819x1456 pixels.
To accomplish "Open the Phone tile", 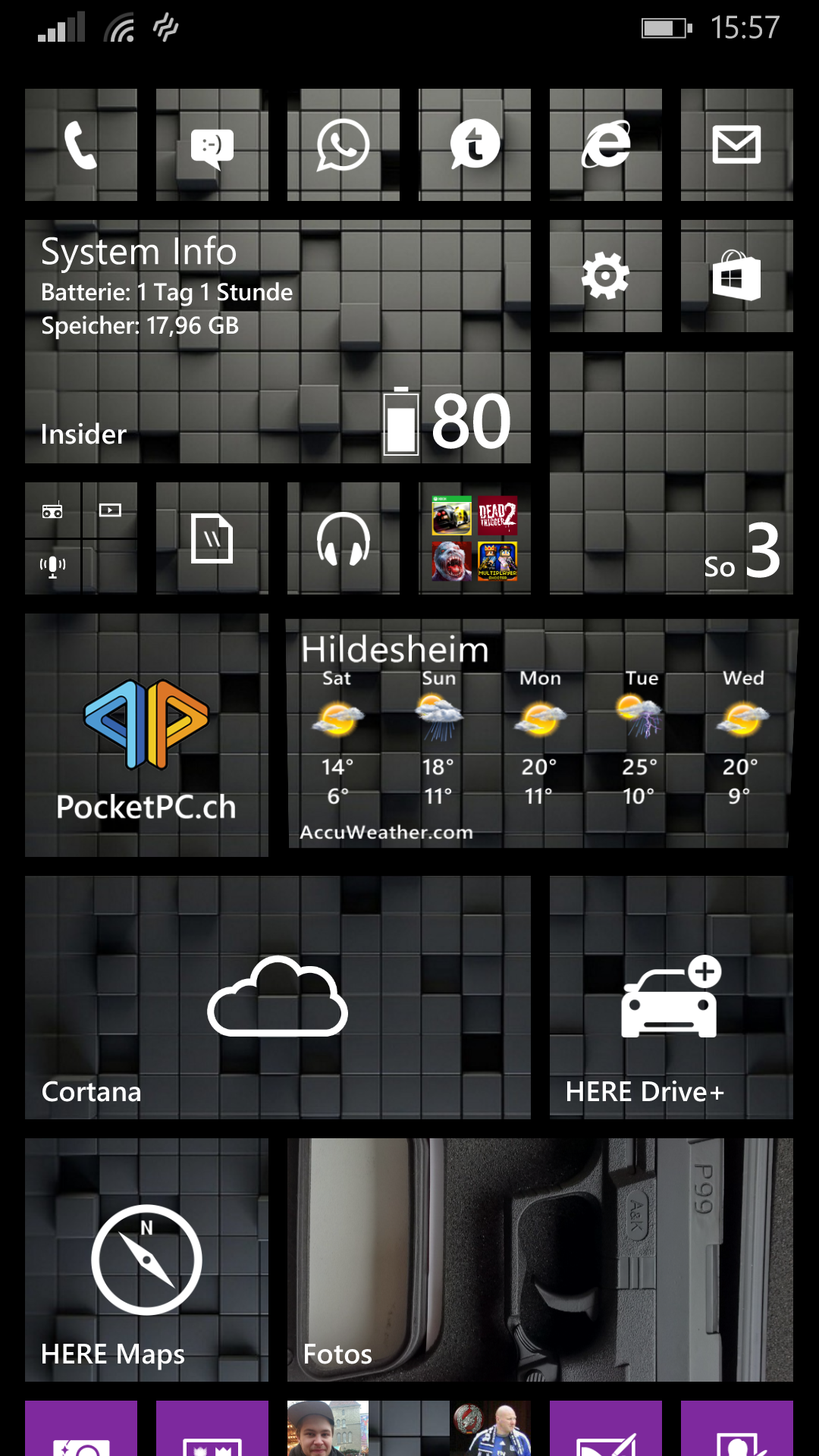I will tap(81, 145).
